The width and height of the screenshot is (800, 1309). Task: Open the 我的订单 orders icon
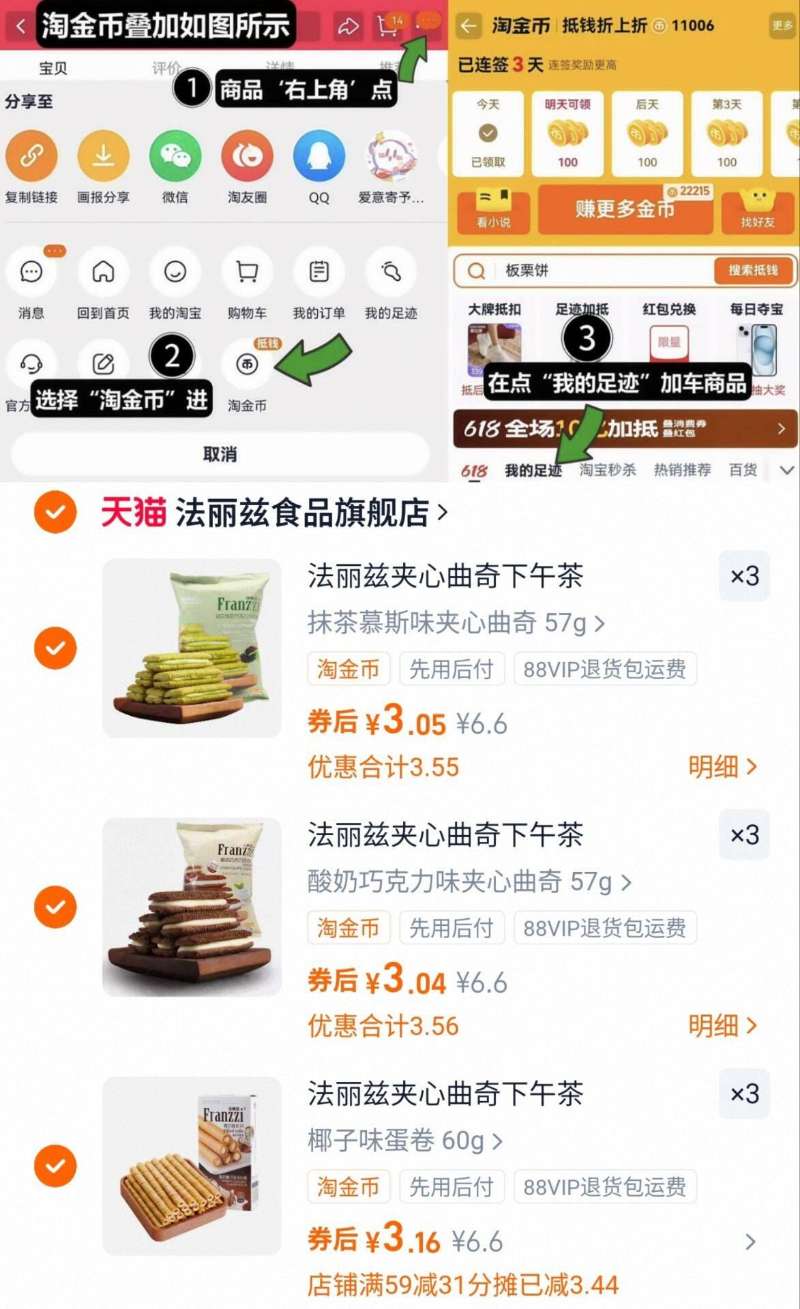[317, 271]
